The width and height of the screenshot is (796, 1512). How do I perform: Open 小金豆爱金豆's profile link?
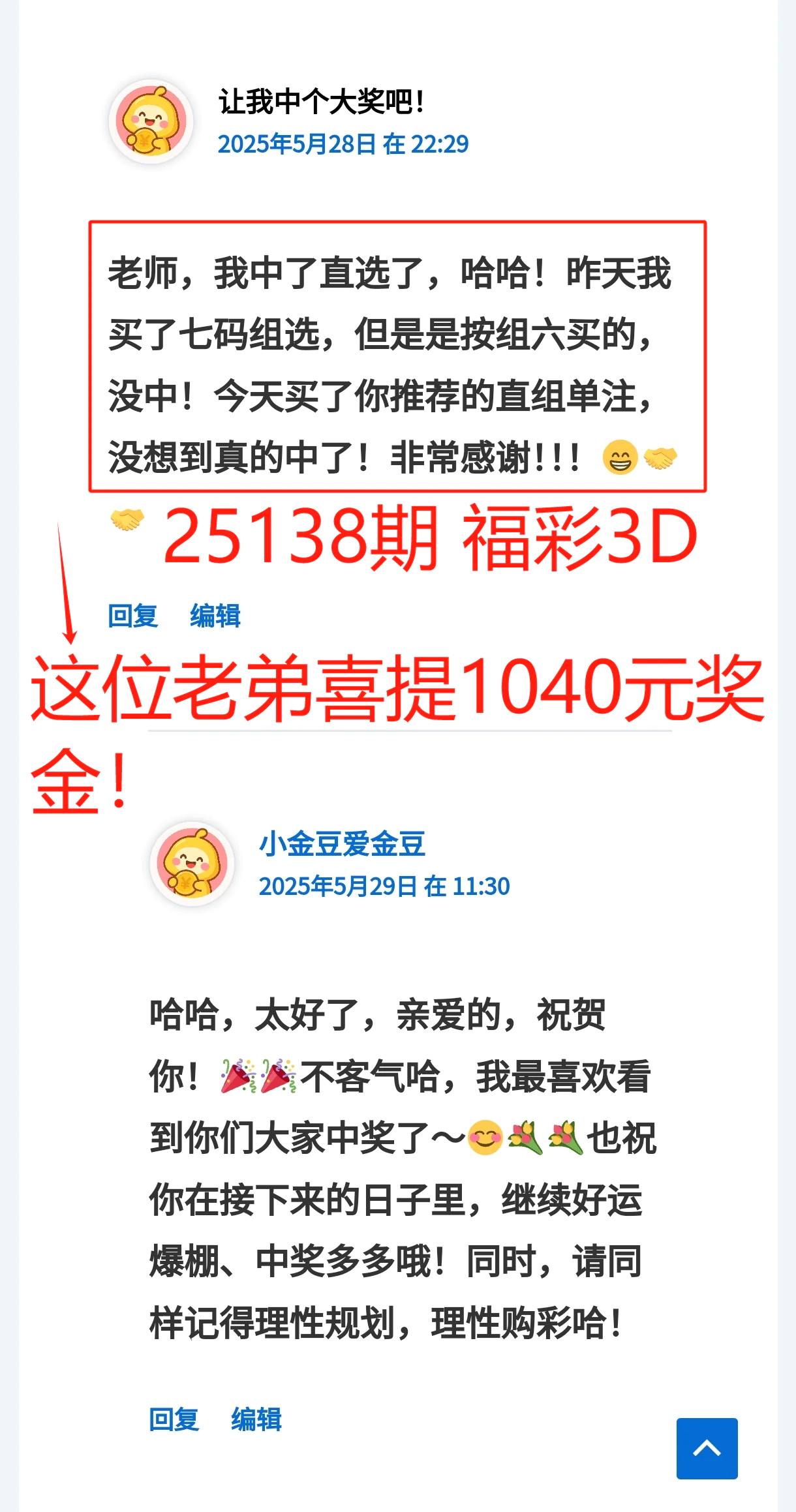pyautogui.click(x=343, y=844)
